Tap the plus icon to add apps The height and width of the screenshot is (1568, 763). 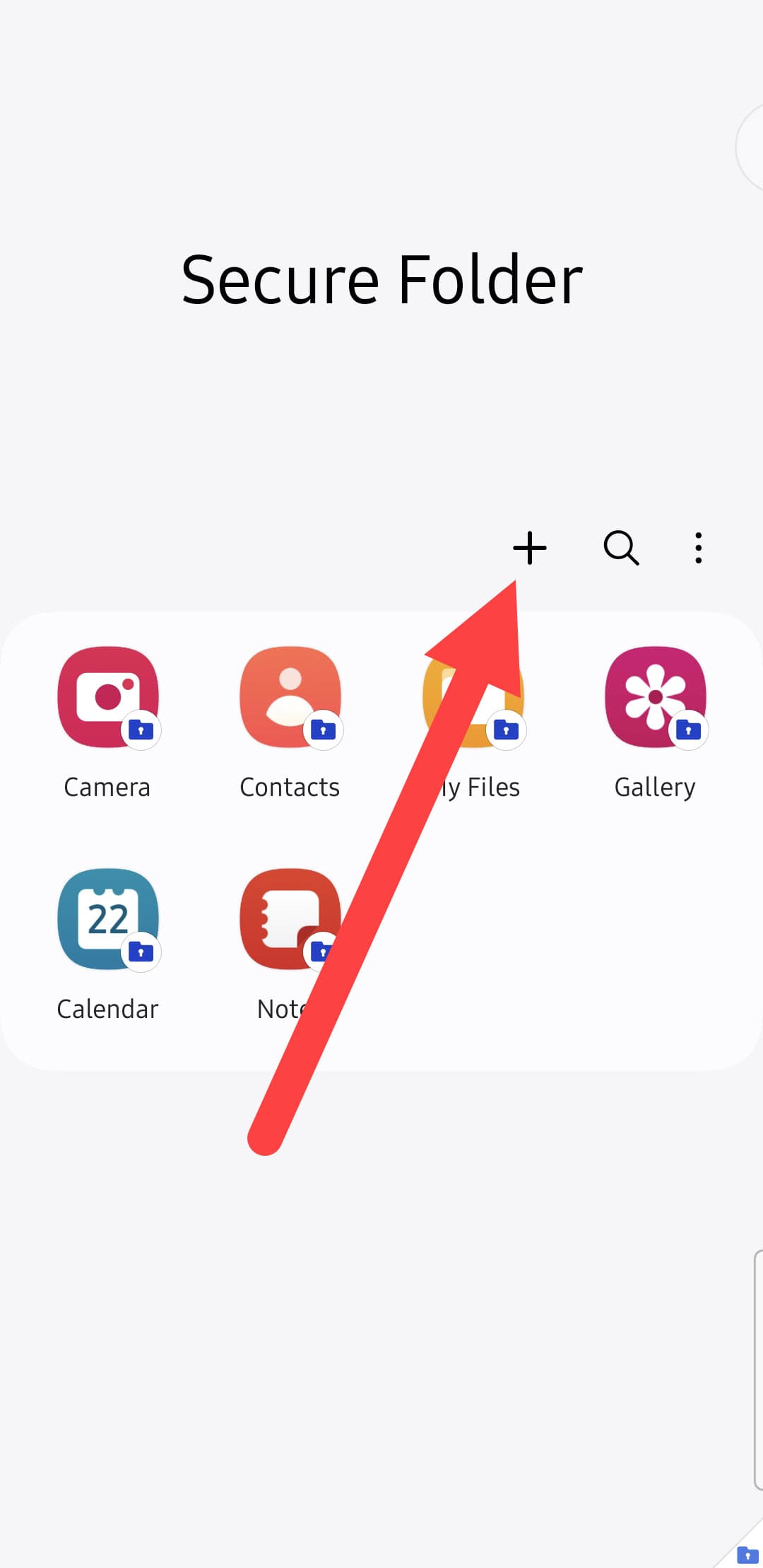click(x=529, y=548)
